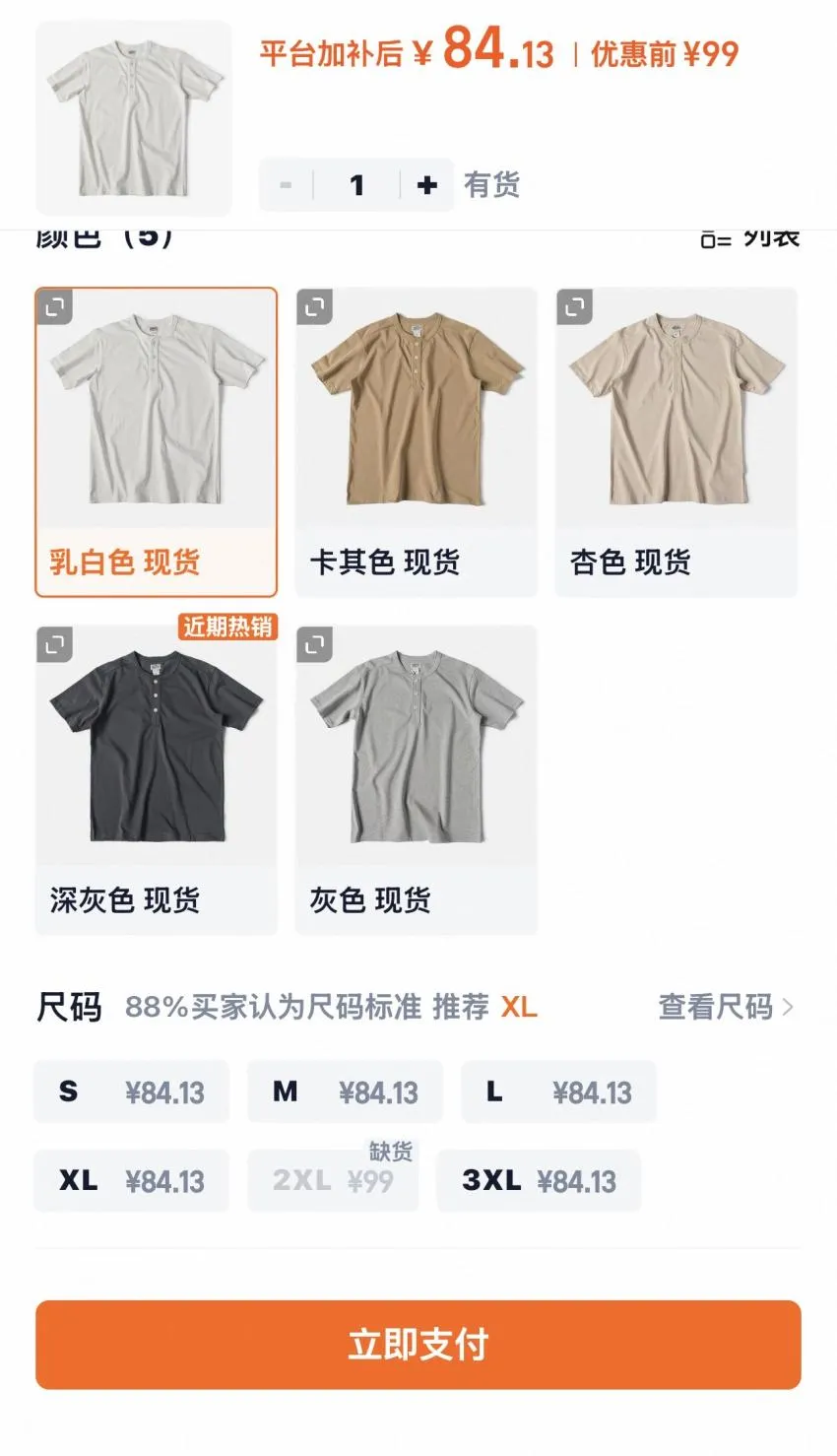Pick size L

point(558,1092)
